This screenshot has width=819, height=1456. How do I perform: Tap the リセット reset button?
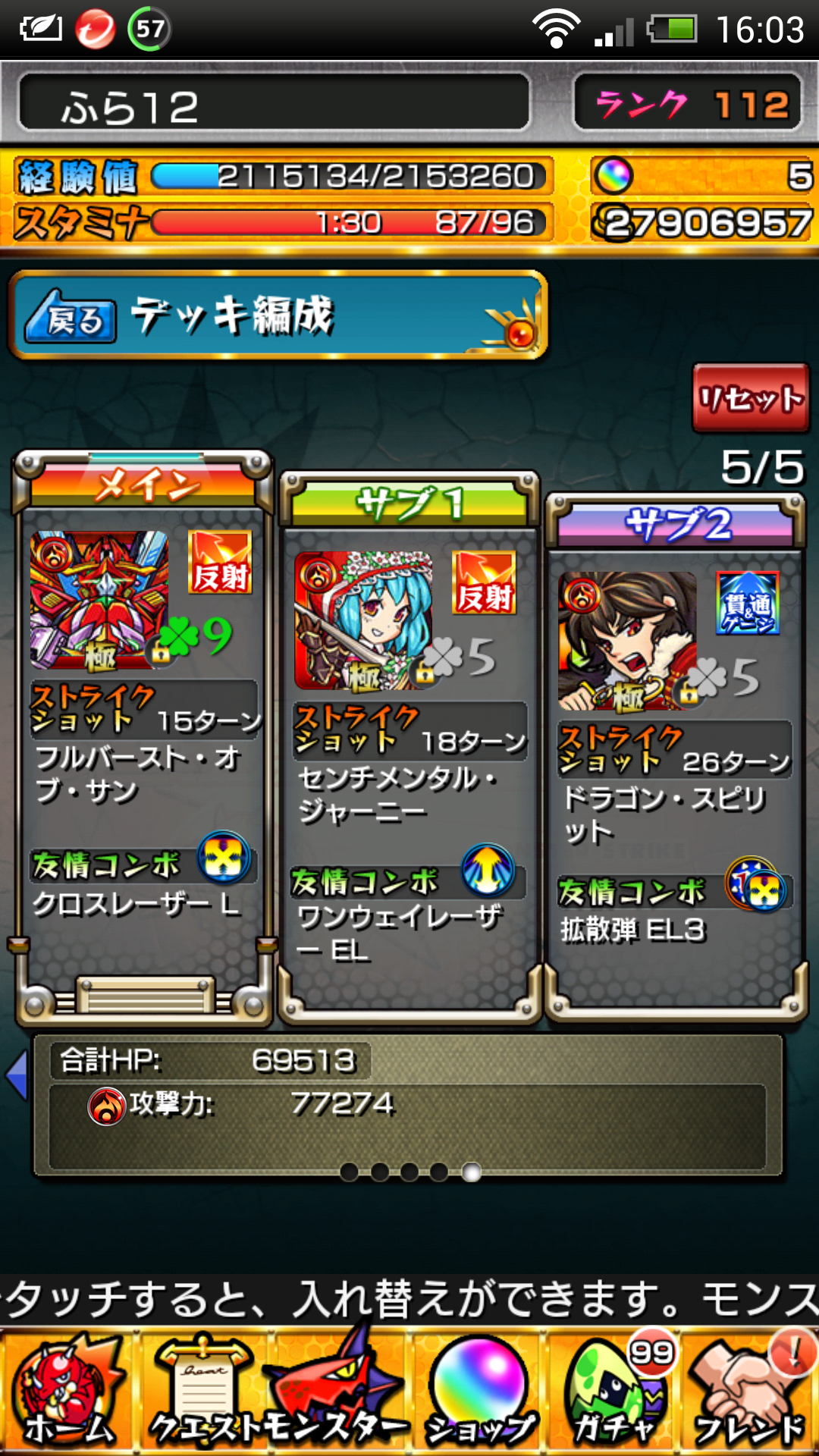750,399
